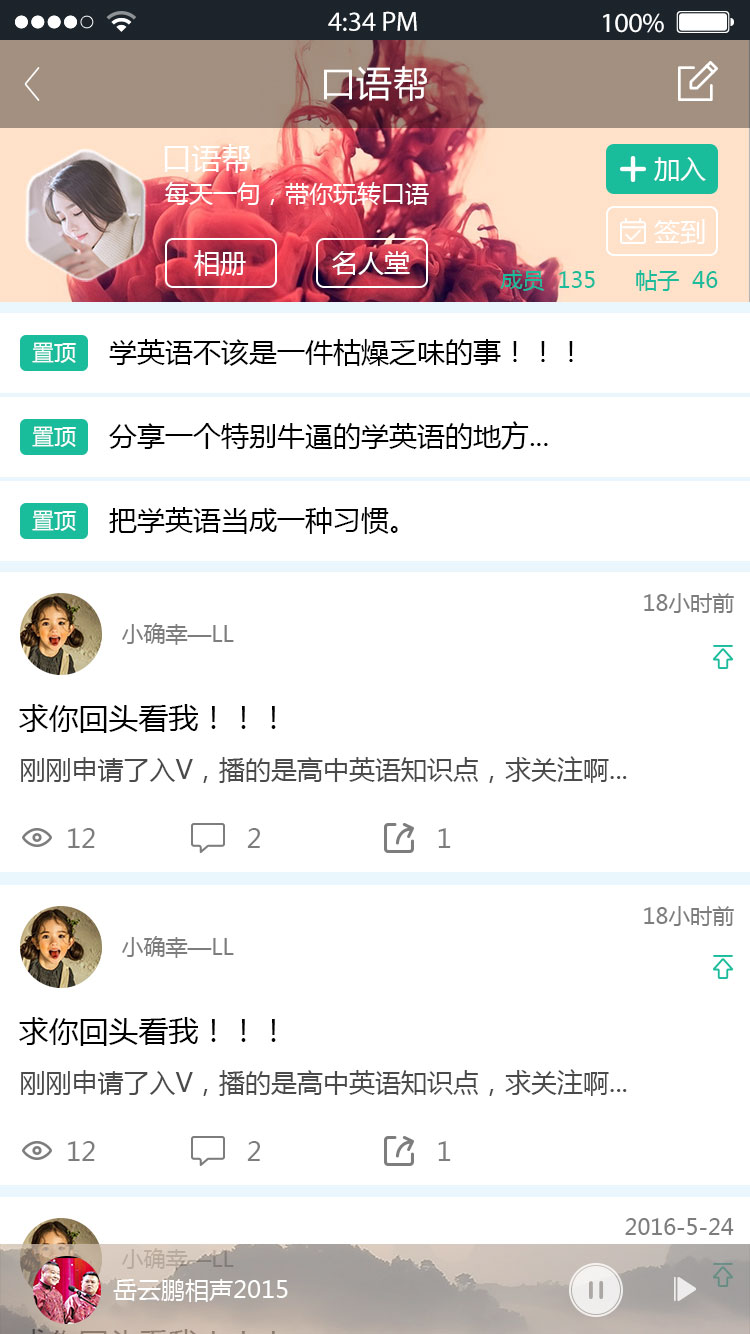Pause the 岳云鹏相声2015 audio
Viewport: 750px width, 1334px height.
click(x=595, y=1290)
